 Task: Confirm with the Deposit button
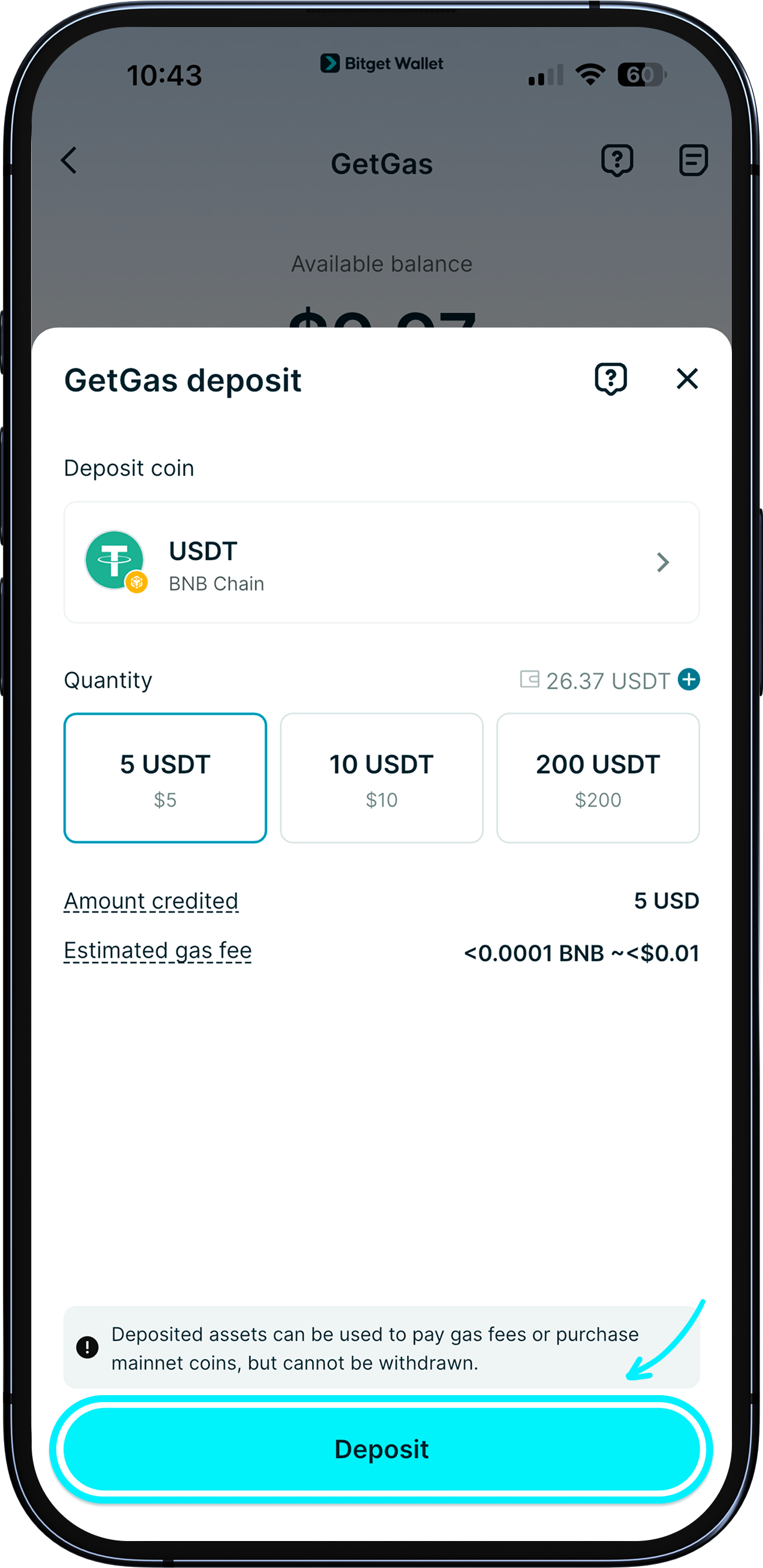tap(382, 1449)
